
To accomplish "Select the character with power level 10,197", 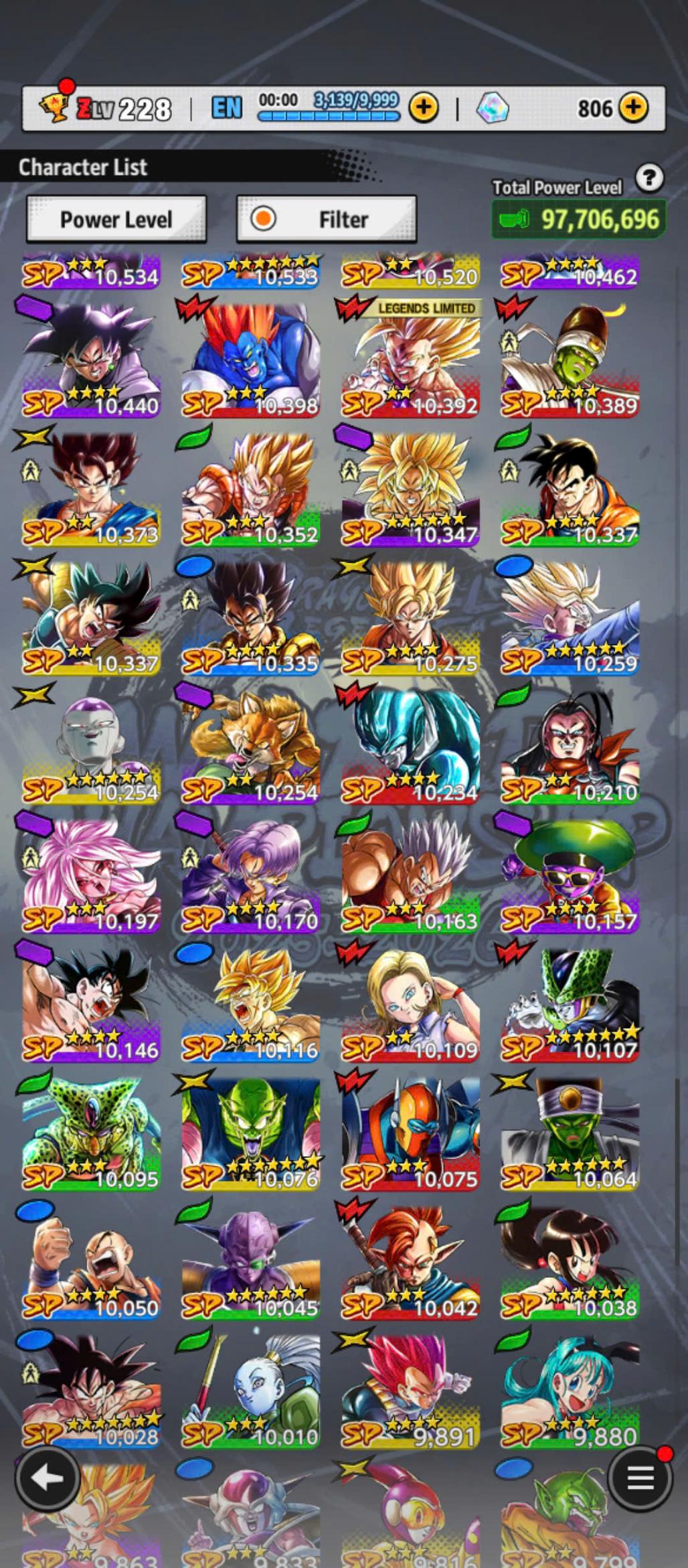I will tap(91, 874).
